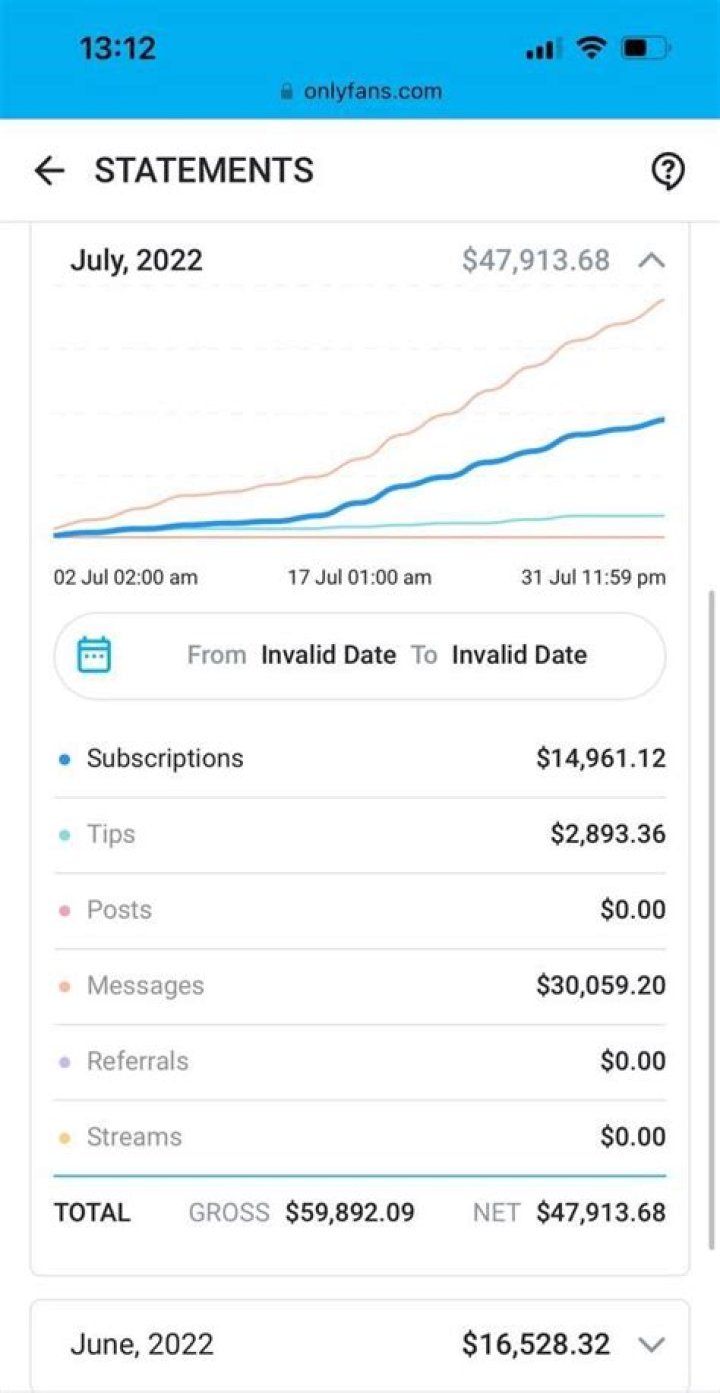Click the back arrow next to STATEMENTS
The image size is (720, 1393).
[48, 170]
